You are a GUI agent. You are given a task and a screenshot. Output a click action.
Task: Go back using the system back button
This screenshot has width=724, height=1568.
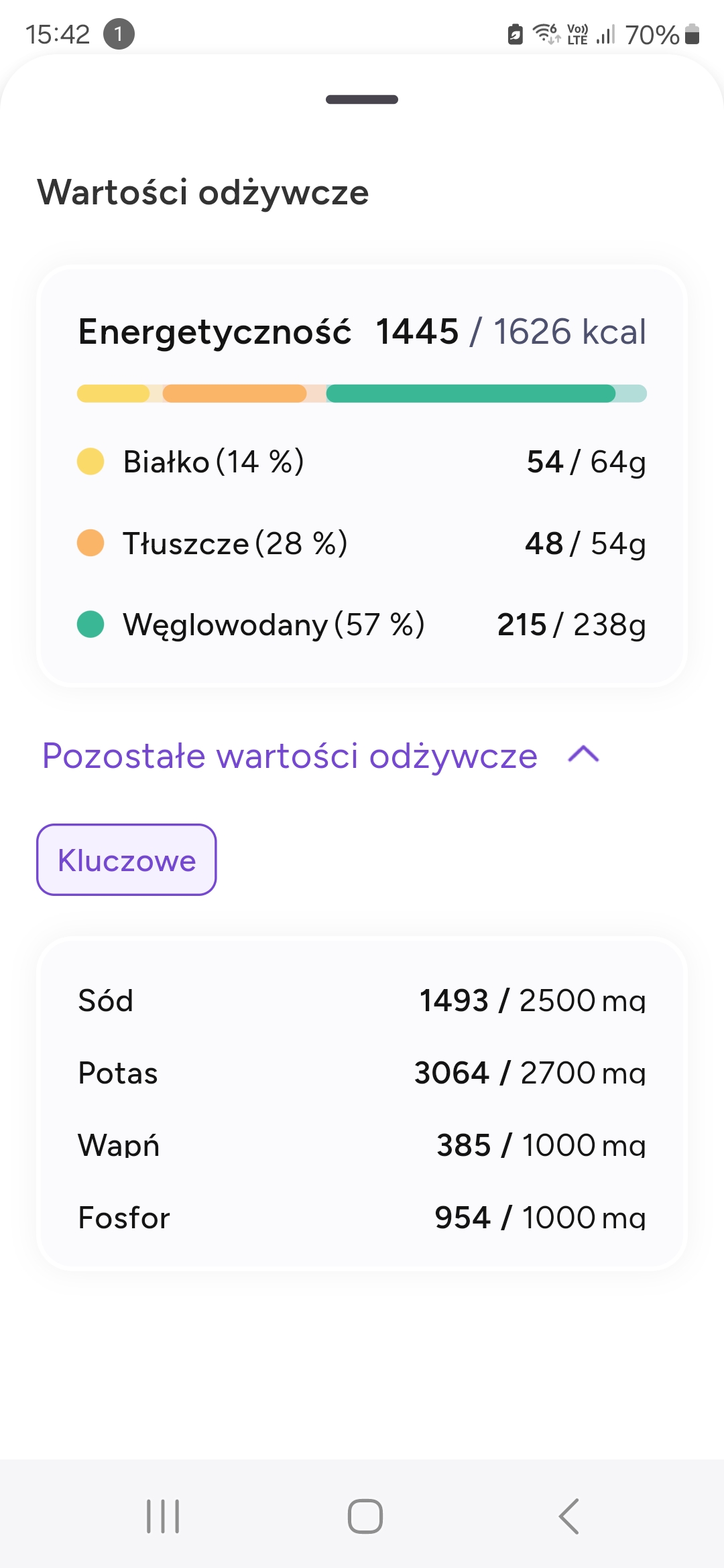[568, 1516]
